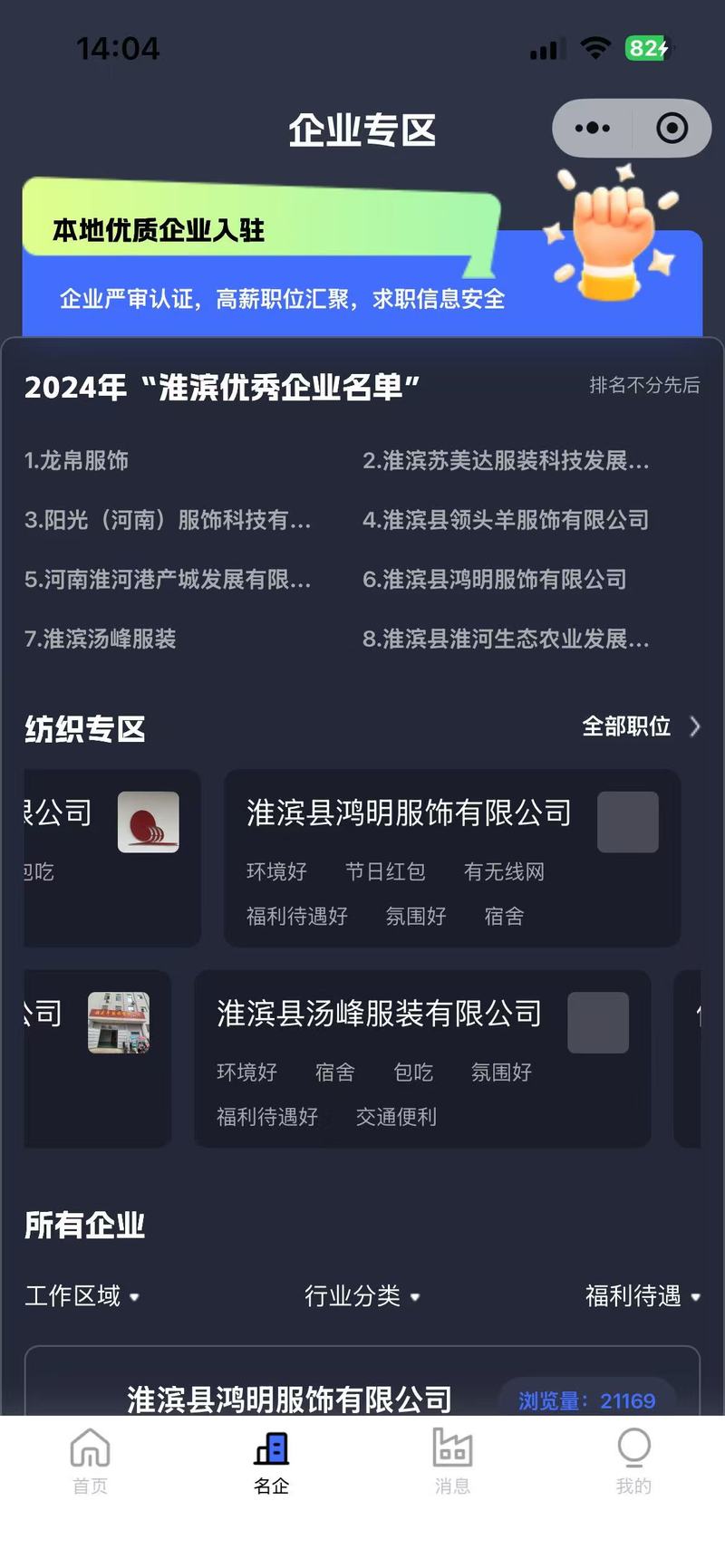Screen dimensions: 725x1568
Task: Open the 本地优质企业入驻 banner
Action: [x=362, y=258]
